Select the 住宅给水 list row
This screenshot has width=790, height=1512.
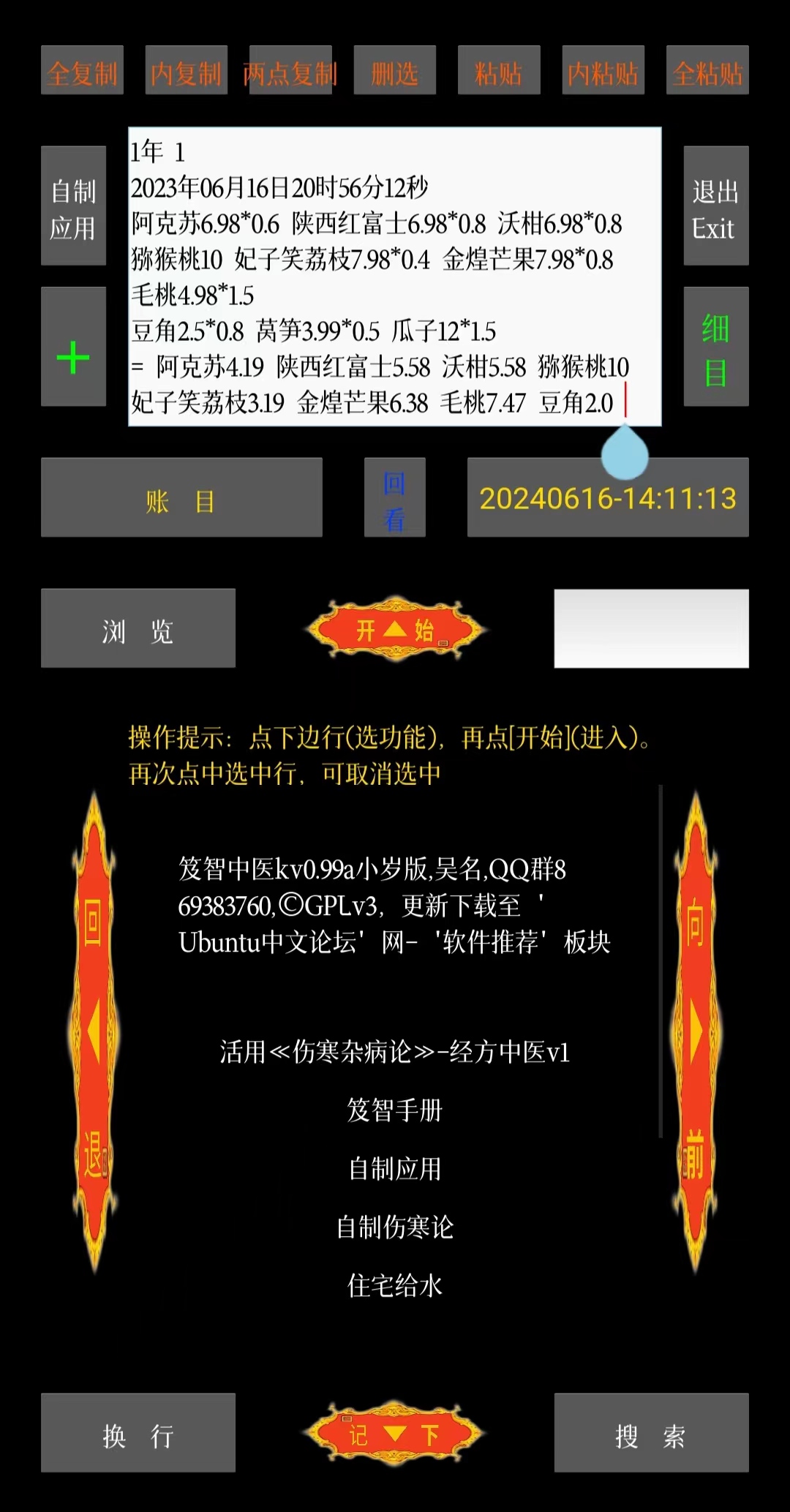[x=395, y=1285]
